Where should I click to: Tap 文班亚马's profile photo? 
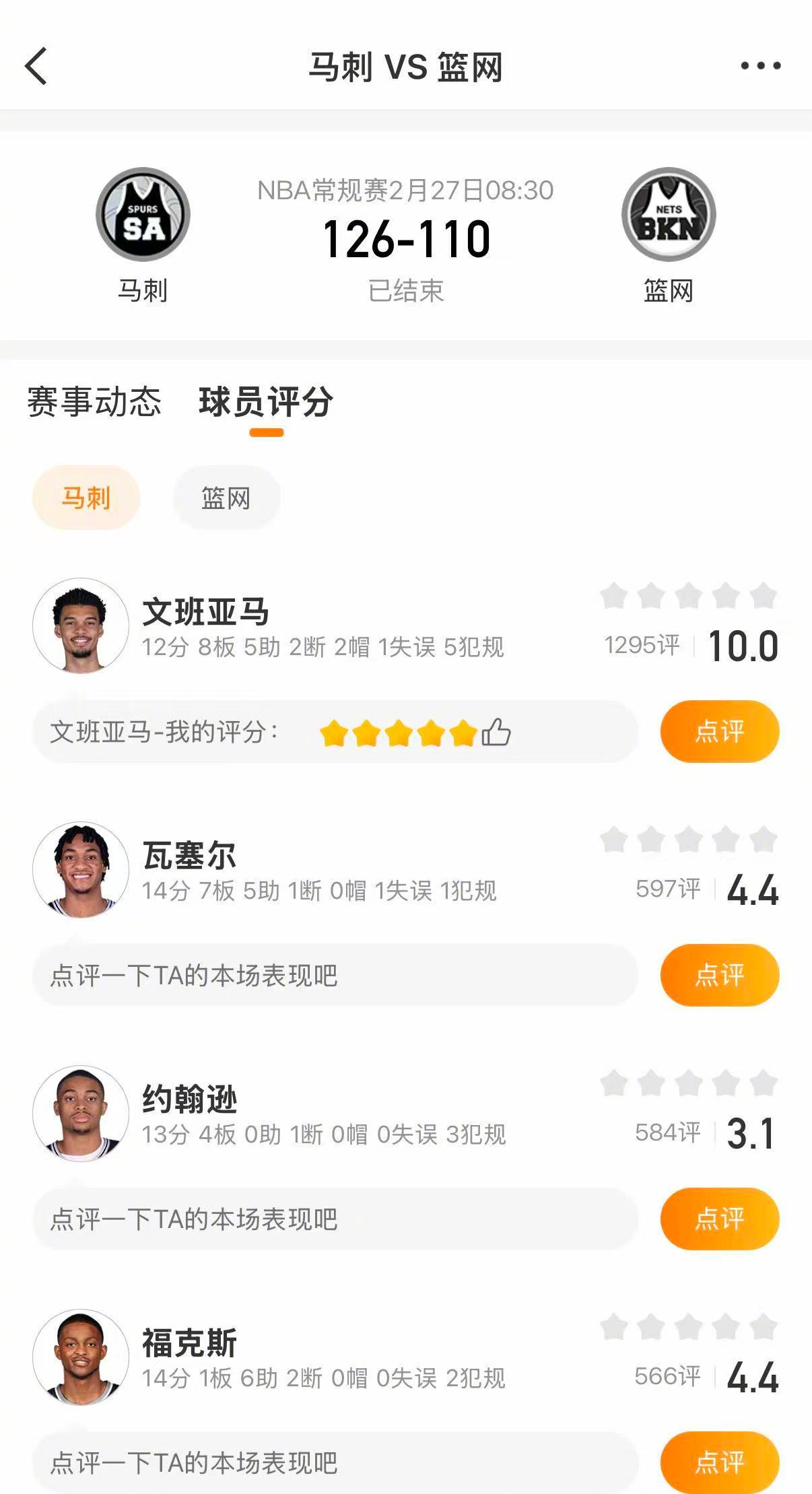tap(80, 625)
